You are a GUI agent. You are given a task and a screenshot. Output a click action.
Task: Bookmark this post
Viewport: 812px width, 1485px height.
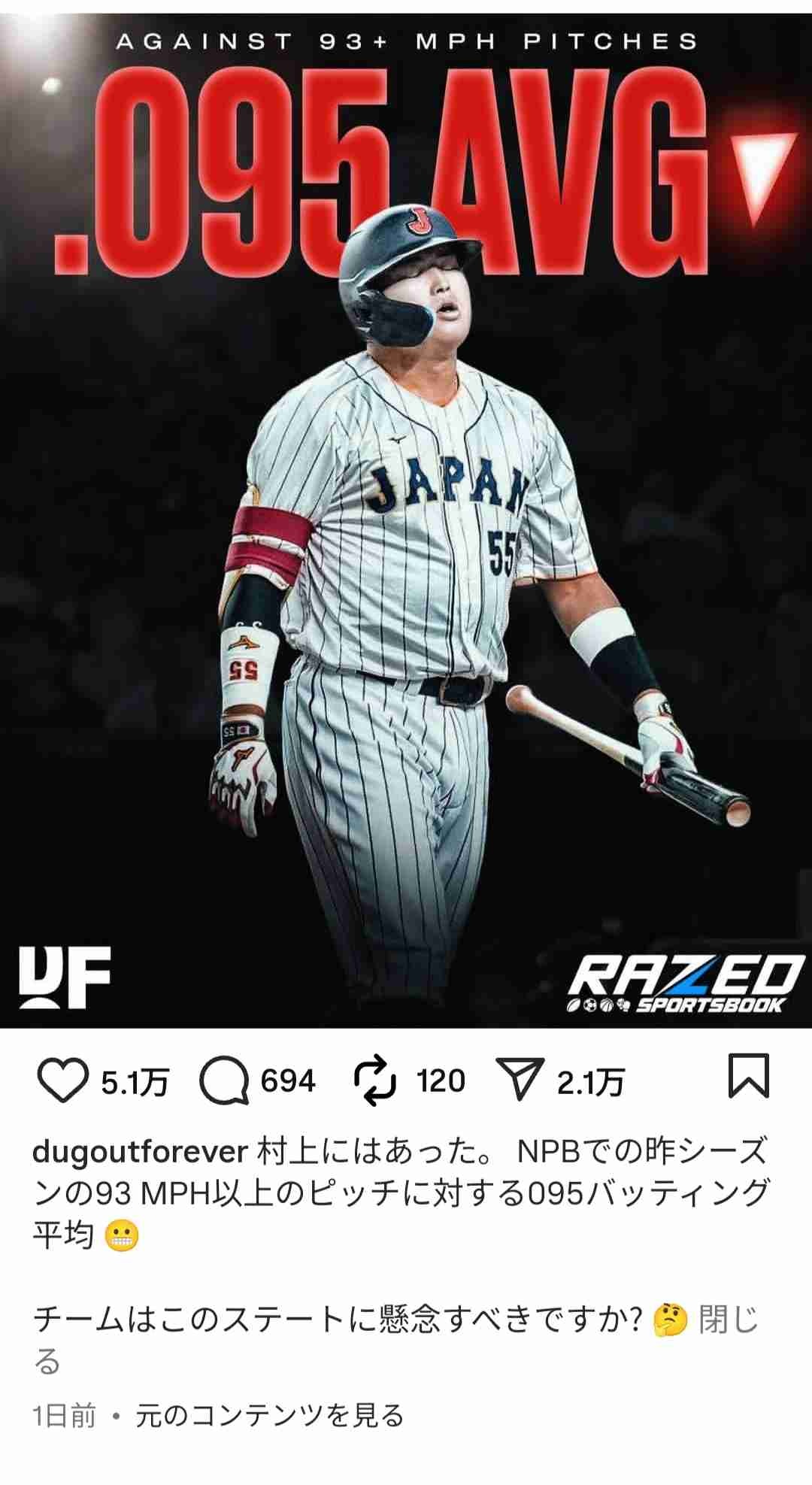point(749,1076)
